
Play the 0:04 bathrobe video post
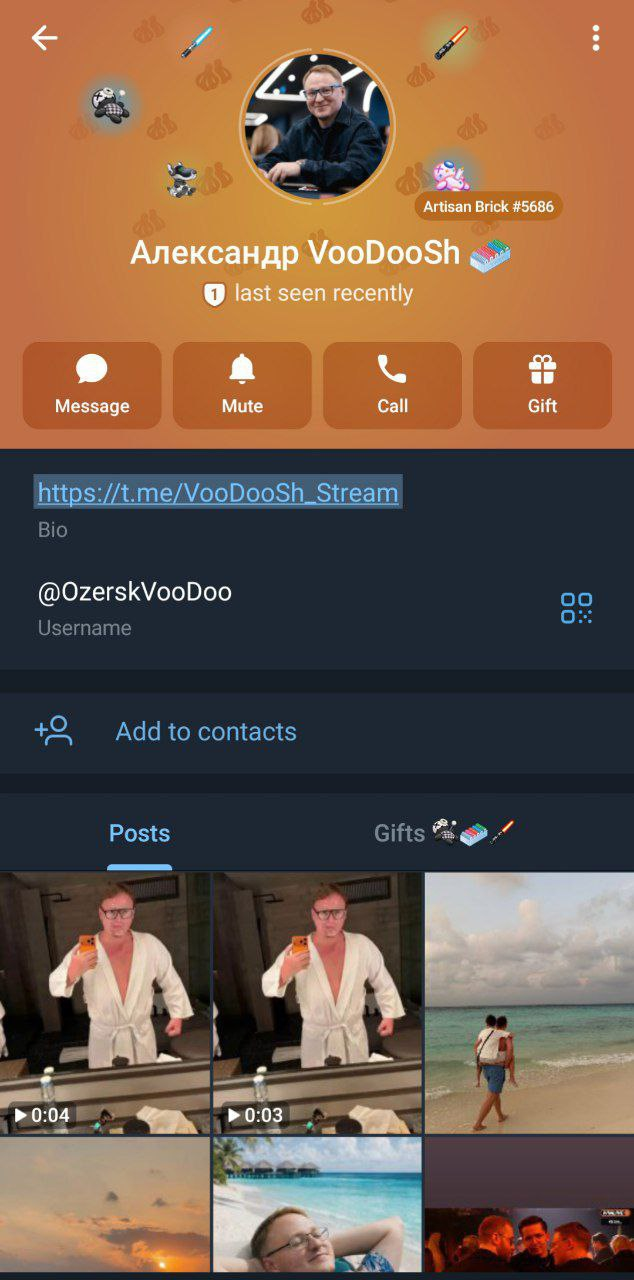point(105,1002)
